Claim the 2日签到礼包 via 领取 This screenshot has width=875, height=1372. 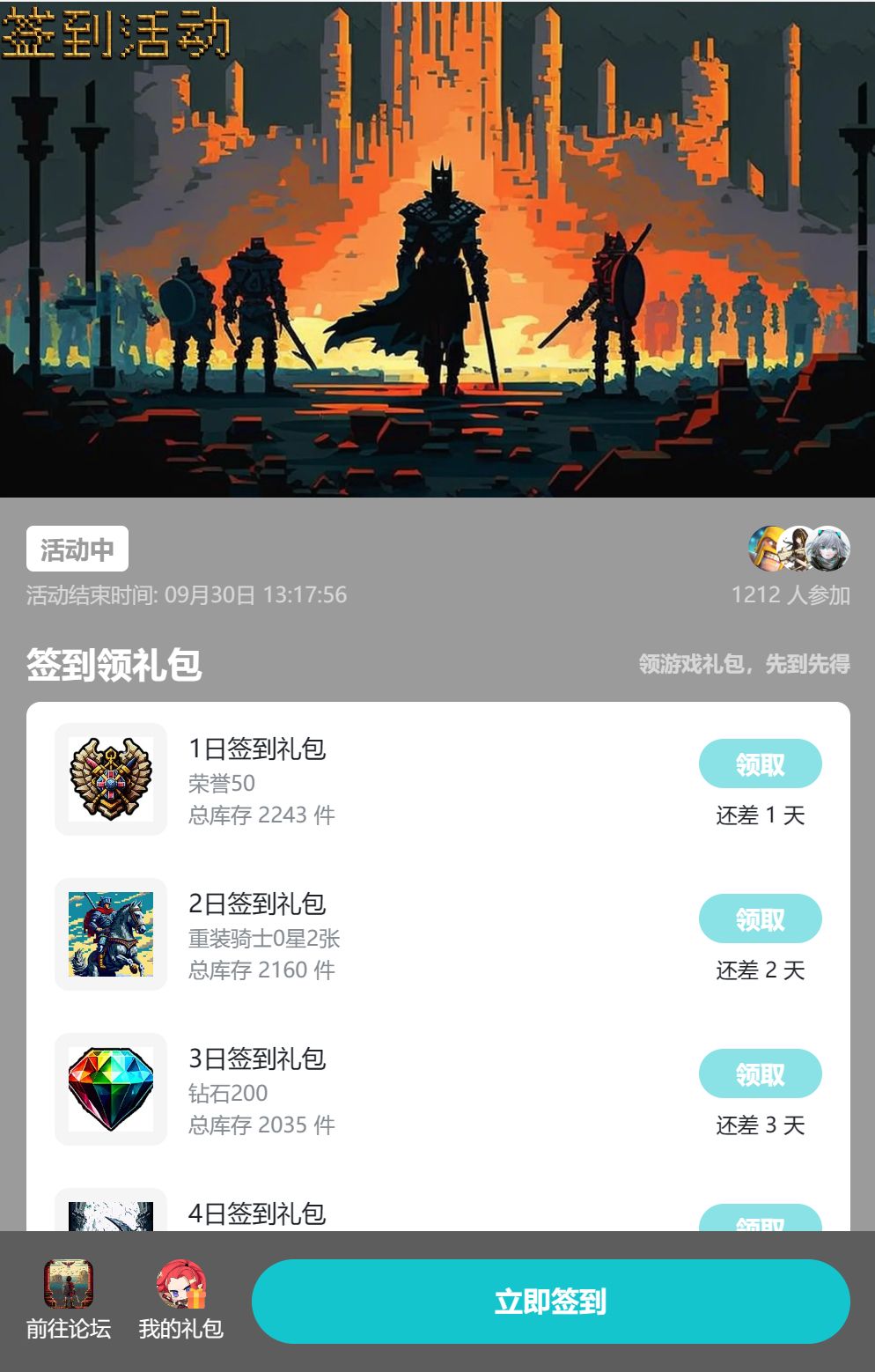click(761, 918)
